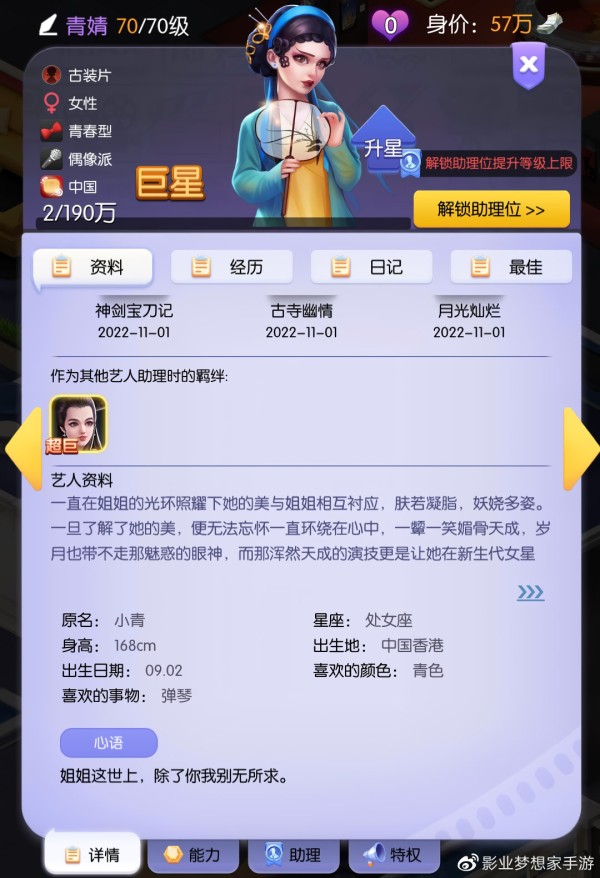Viewport: 600px width, 878px height.
Task: Open the 最佳 best works tab
Action: 511,267
